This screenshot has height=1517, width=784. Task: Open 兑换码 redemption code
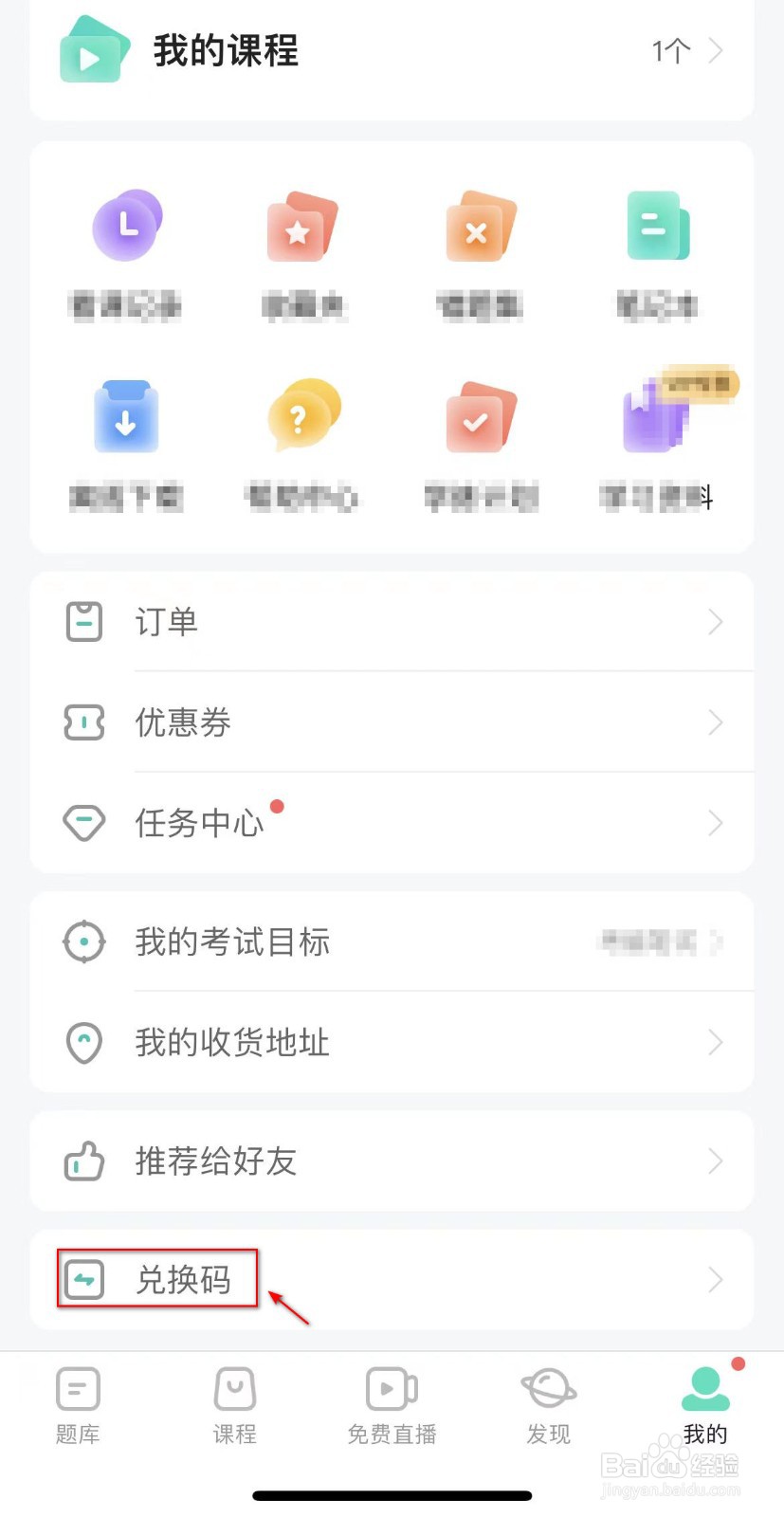click(392, 1280)
